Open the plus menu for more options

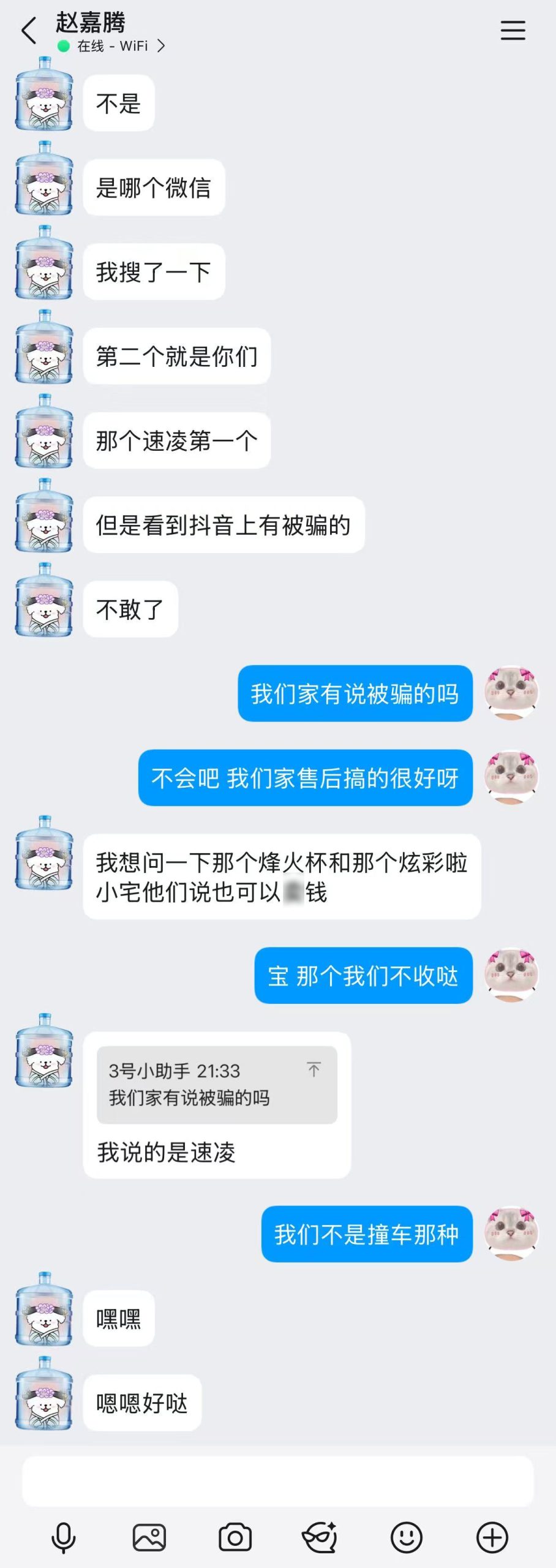(492, 1537)
